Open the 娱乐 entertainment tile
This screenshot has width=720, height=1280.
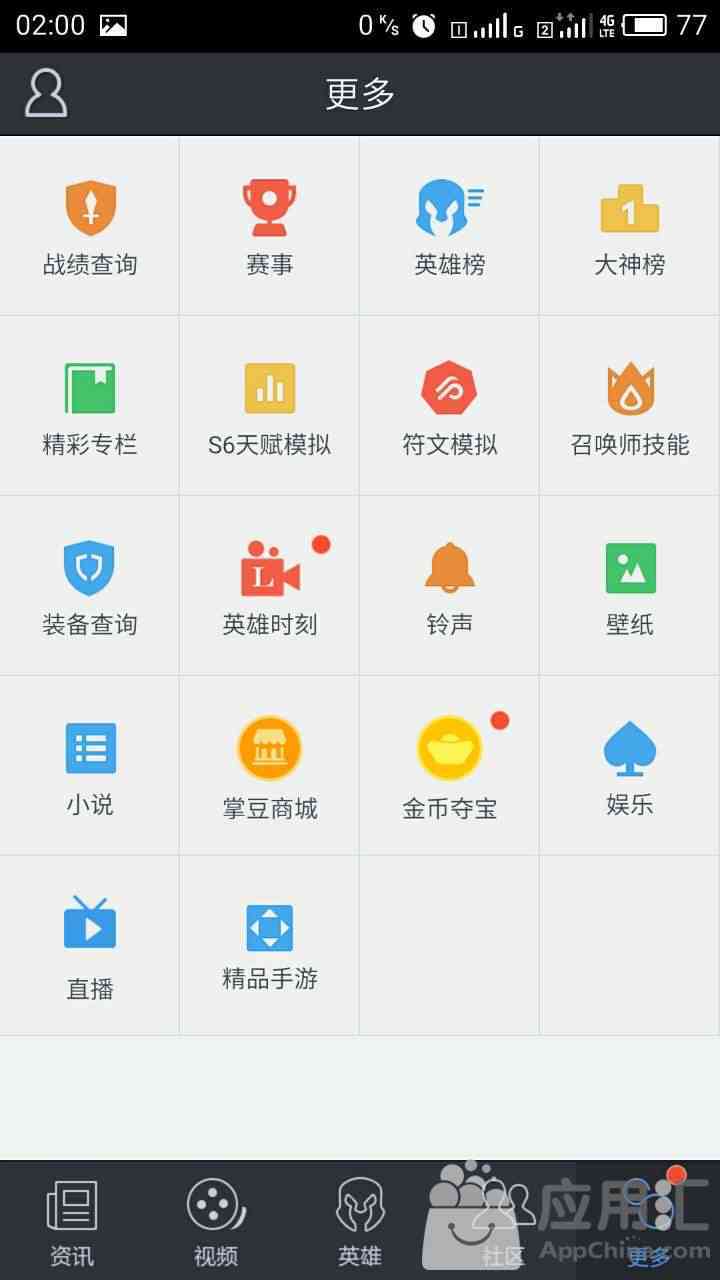coord(630,766)
